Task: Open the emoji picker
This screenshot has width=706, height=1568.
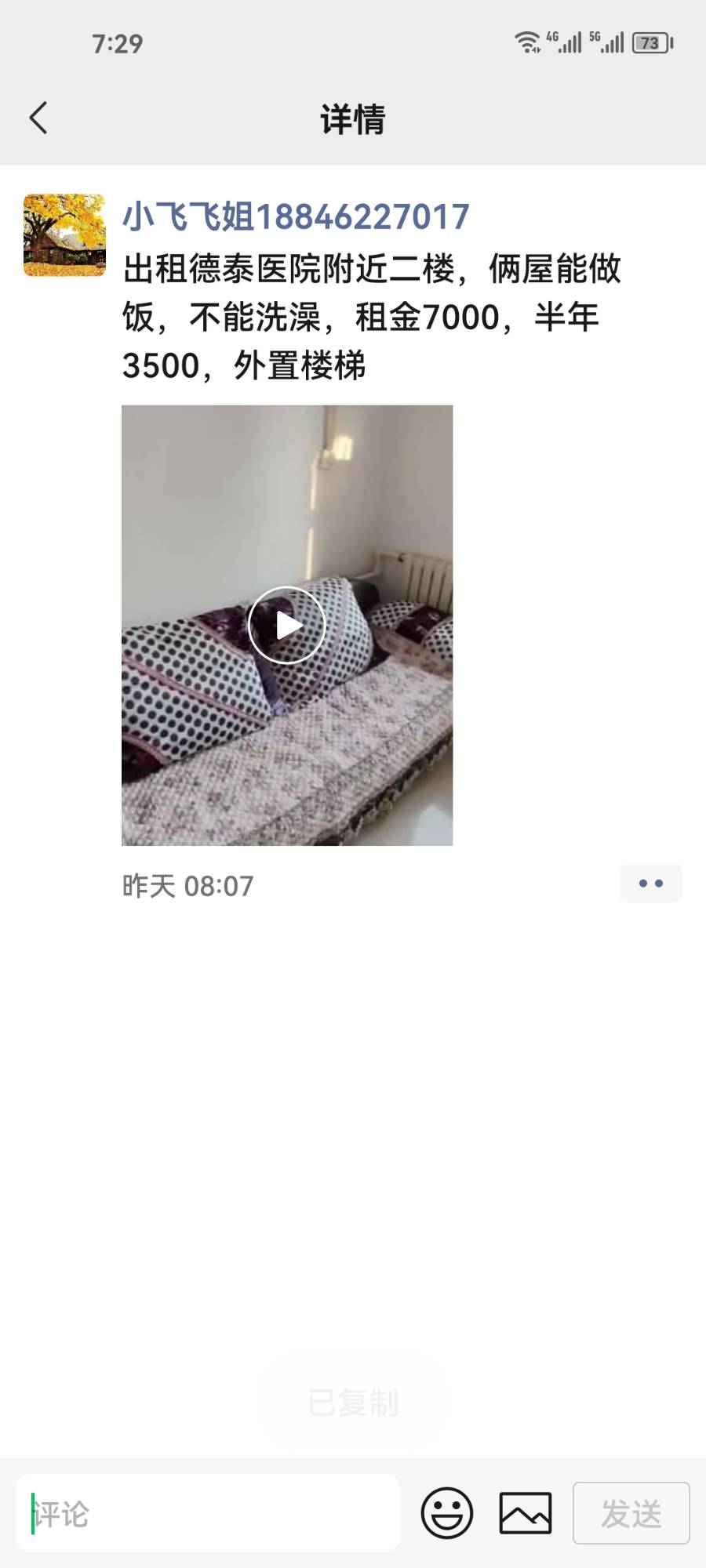Action: (x=447, y=1513)
